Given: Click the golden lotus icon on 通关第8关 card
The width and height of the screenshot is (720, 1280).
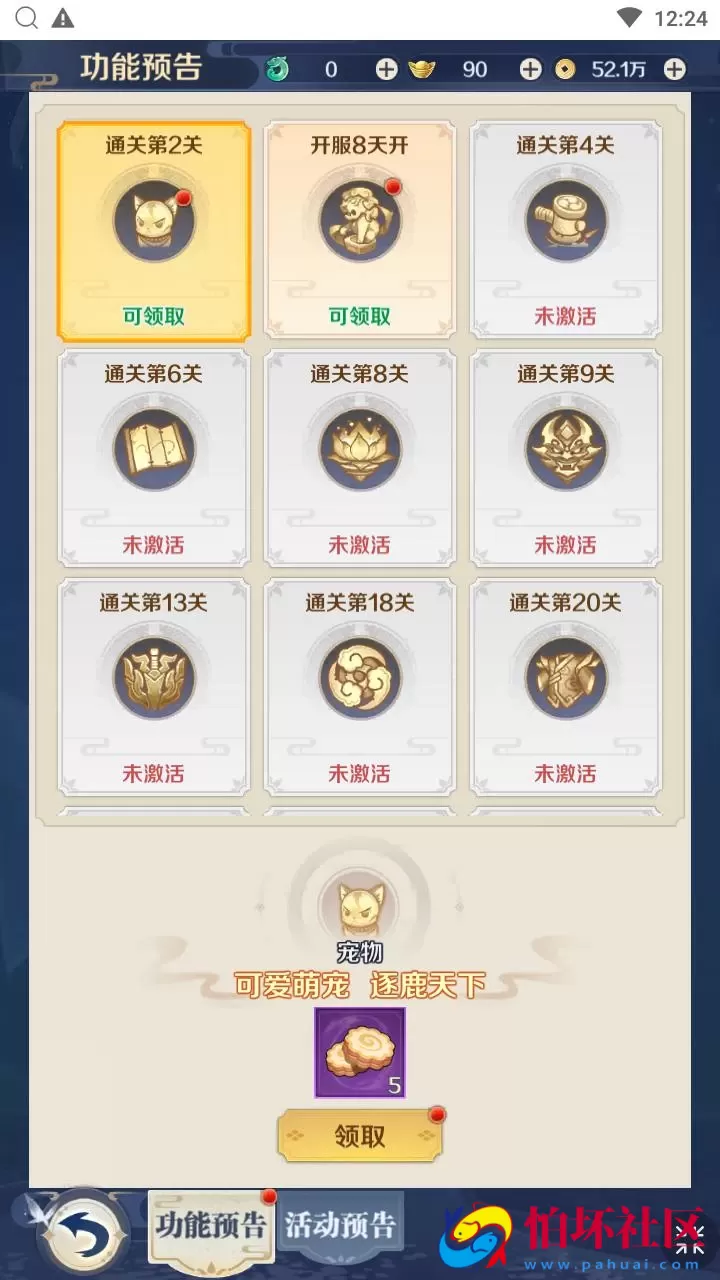Looking at the screenshot, I should [x=360, y=447].
